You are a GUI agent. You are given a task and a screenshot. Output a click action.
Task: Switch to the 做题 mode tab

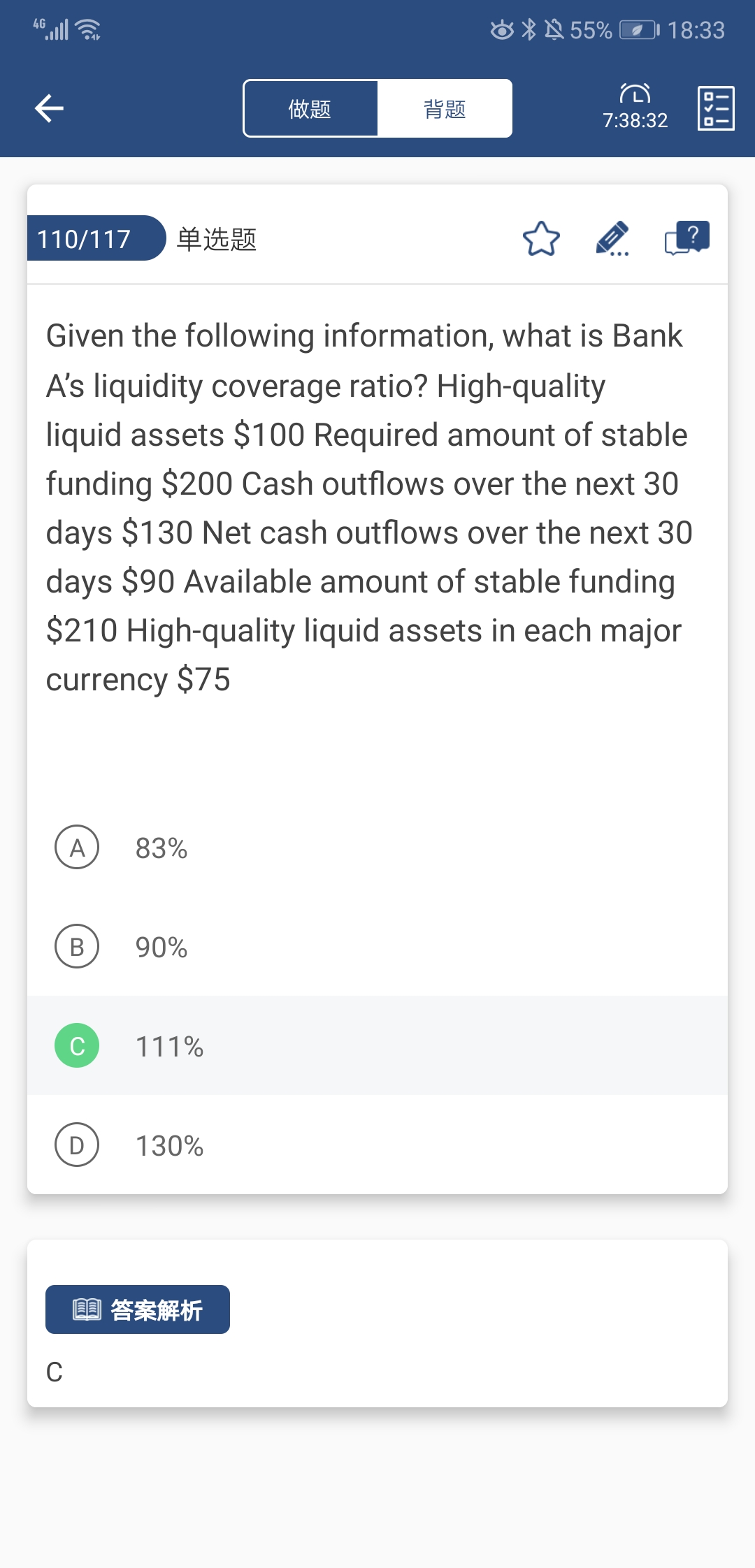tap(310, 108)
